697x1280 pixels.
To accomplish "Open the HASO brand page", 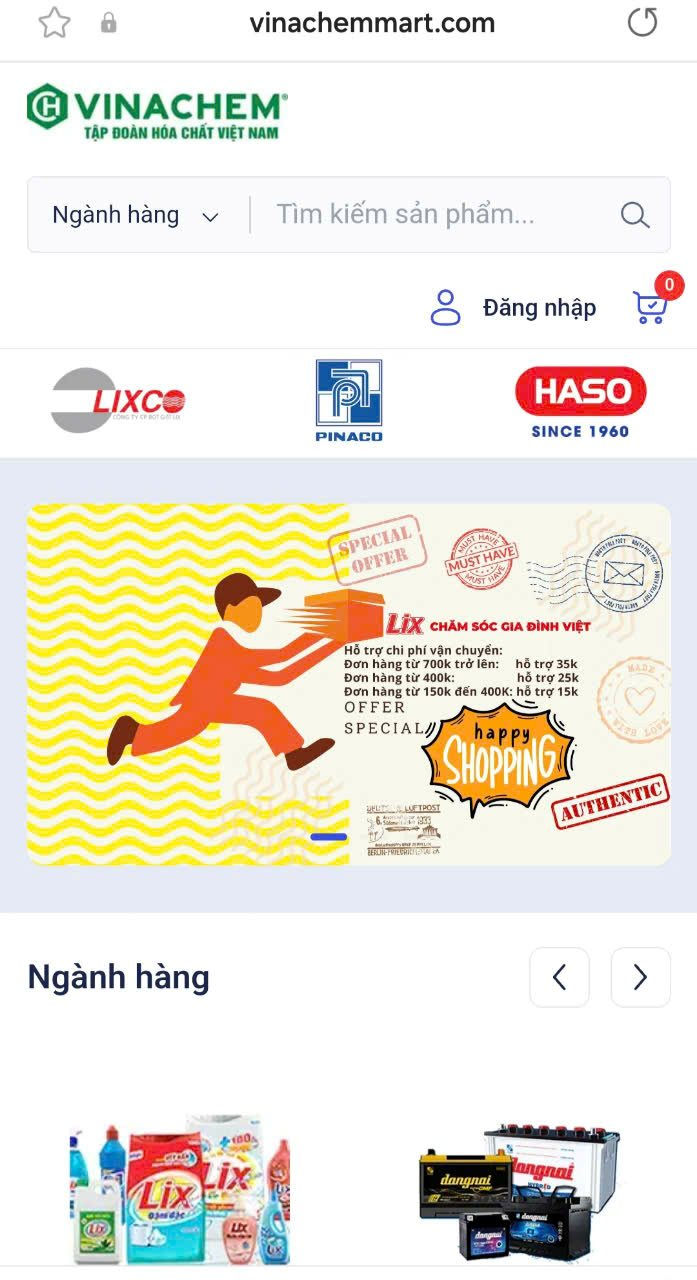I will [580, 401].
